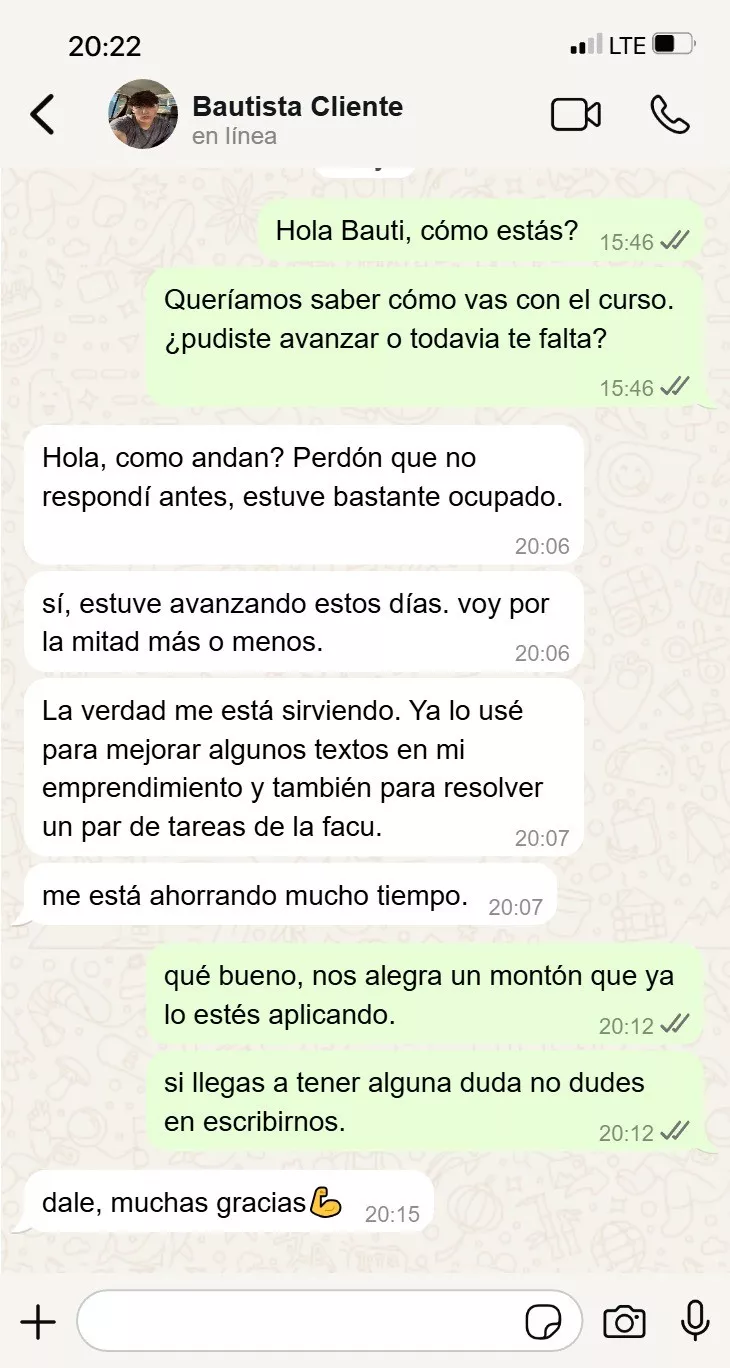
Task: Go back to the chat list
Action: click(x=42, y=115)
